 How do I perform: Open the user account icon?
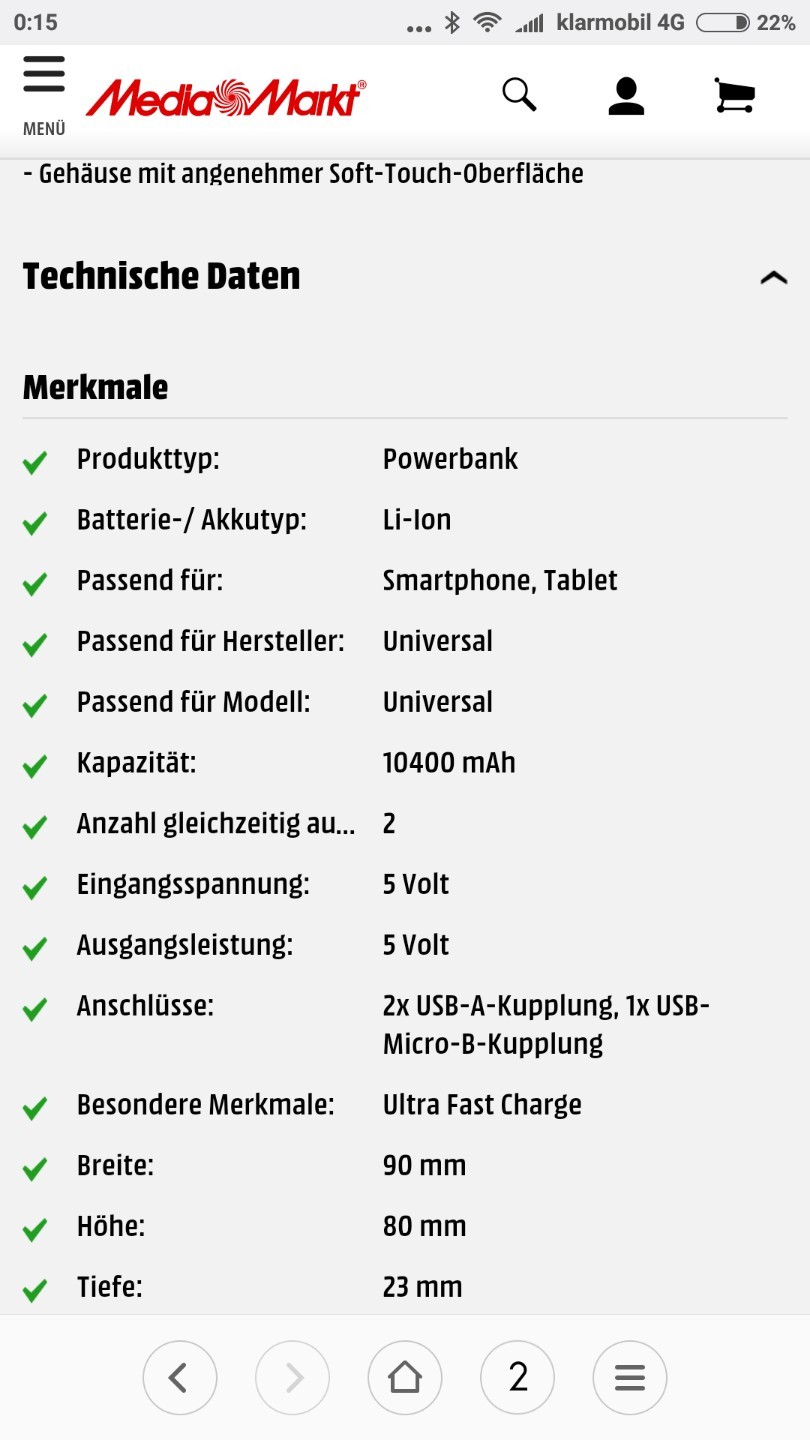(x=626, y=96)
